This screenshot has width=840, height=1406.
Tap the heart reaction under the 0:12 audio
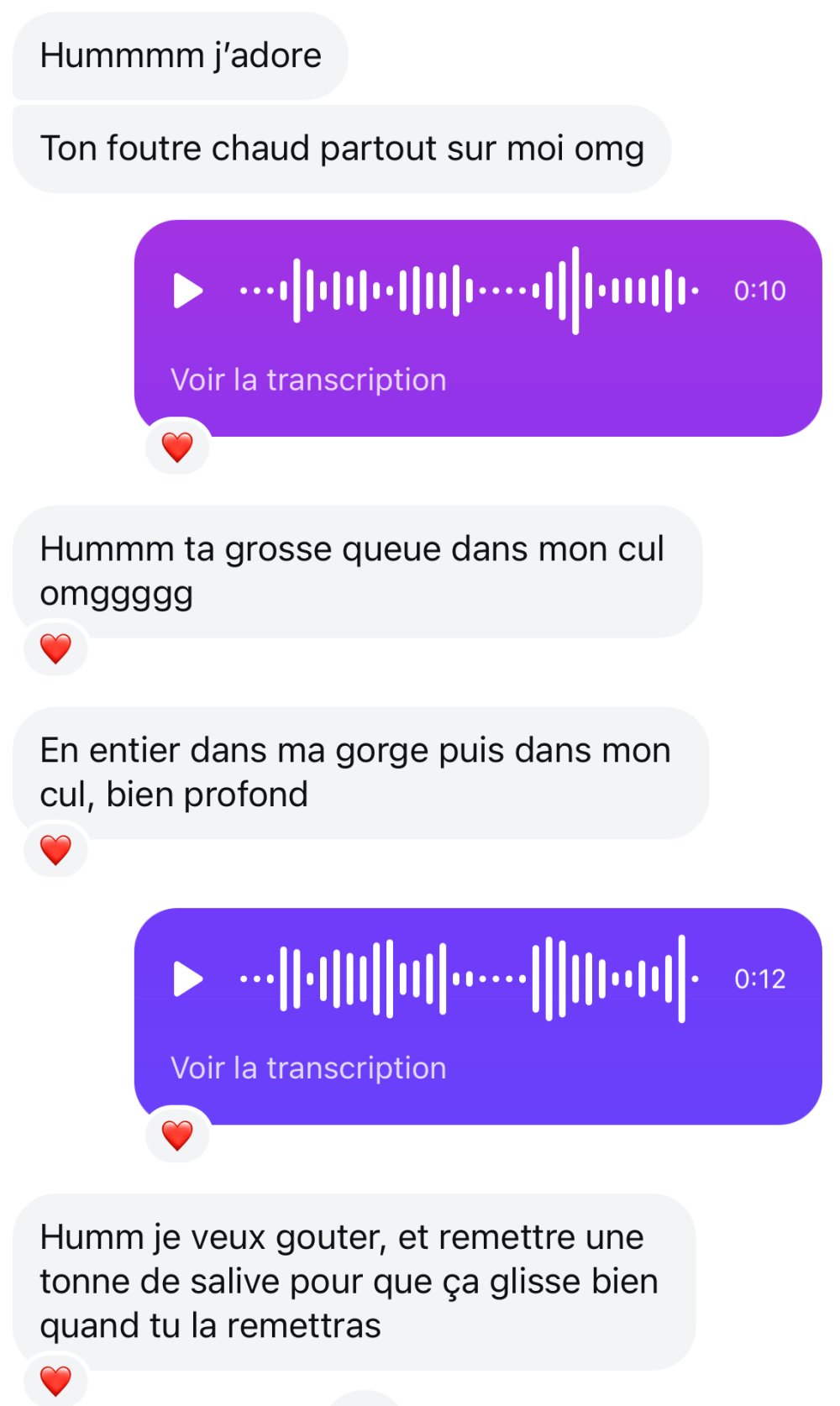click(177, 1136)
